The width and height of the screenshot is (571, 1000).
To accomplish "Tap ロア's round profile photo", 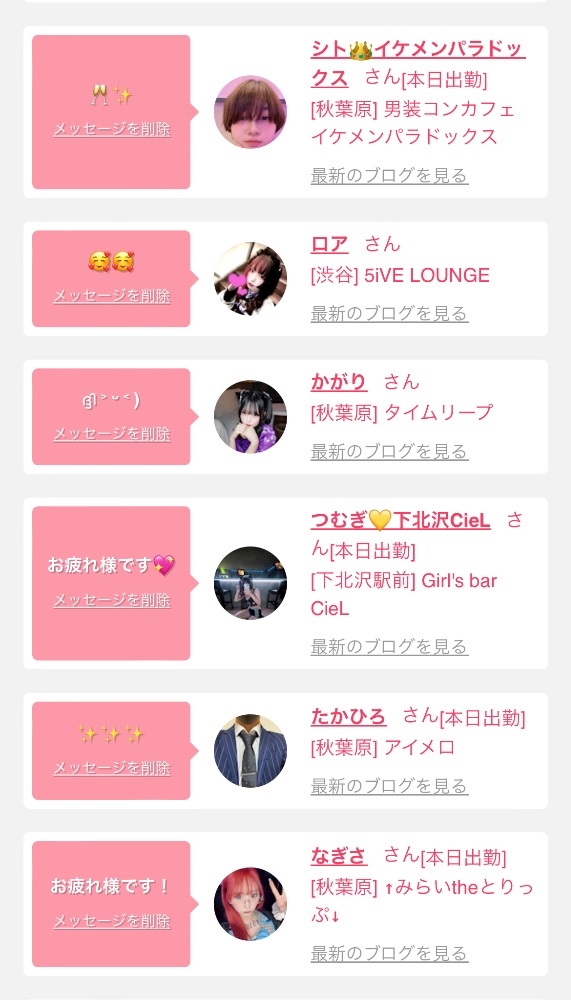I will [250, 279].
